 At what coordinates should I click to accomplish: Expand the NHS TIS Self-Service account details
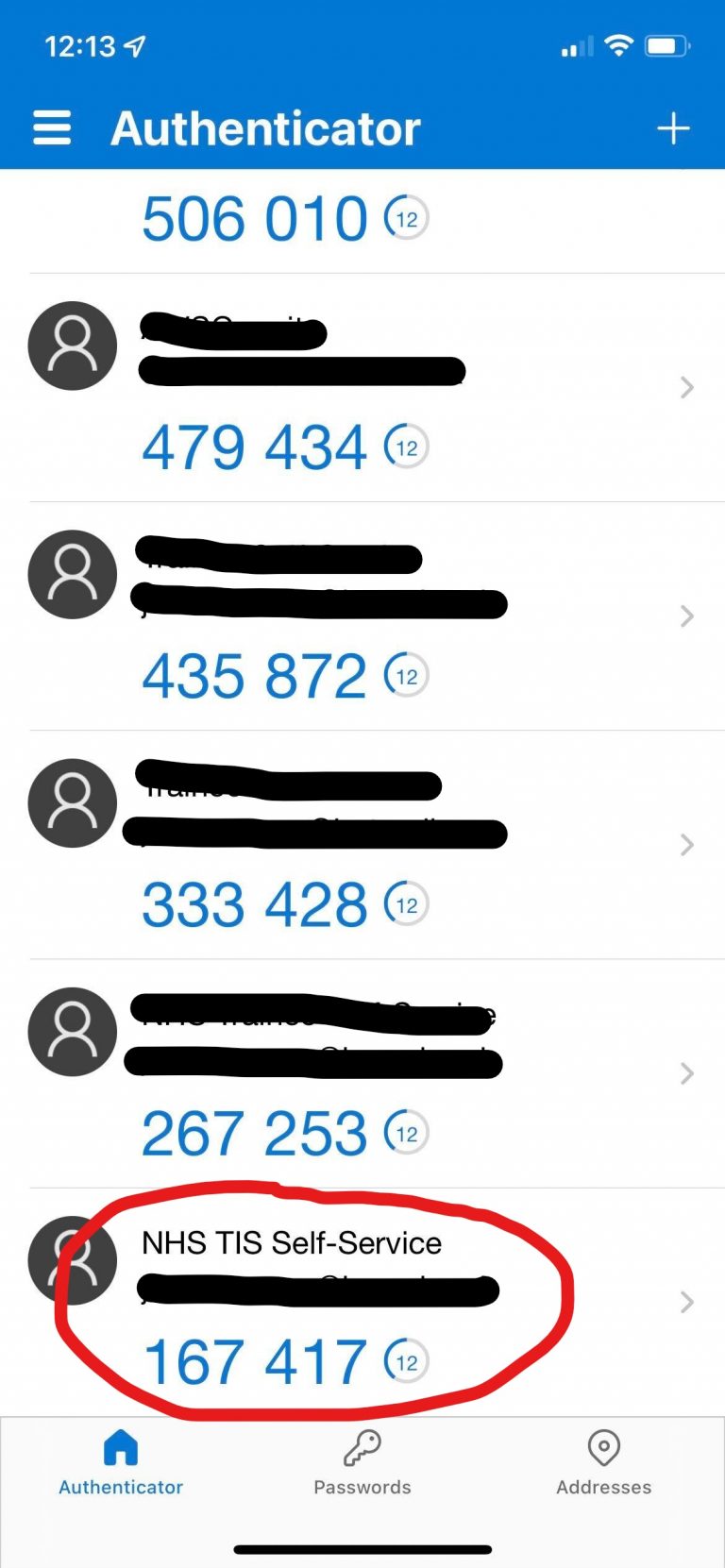point(686,1303)
